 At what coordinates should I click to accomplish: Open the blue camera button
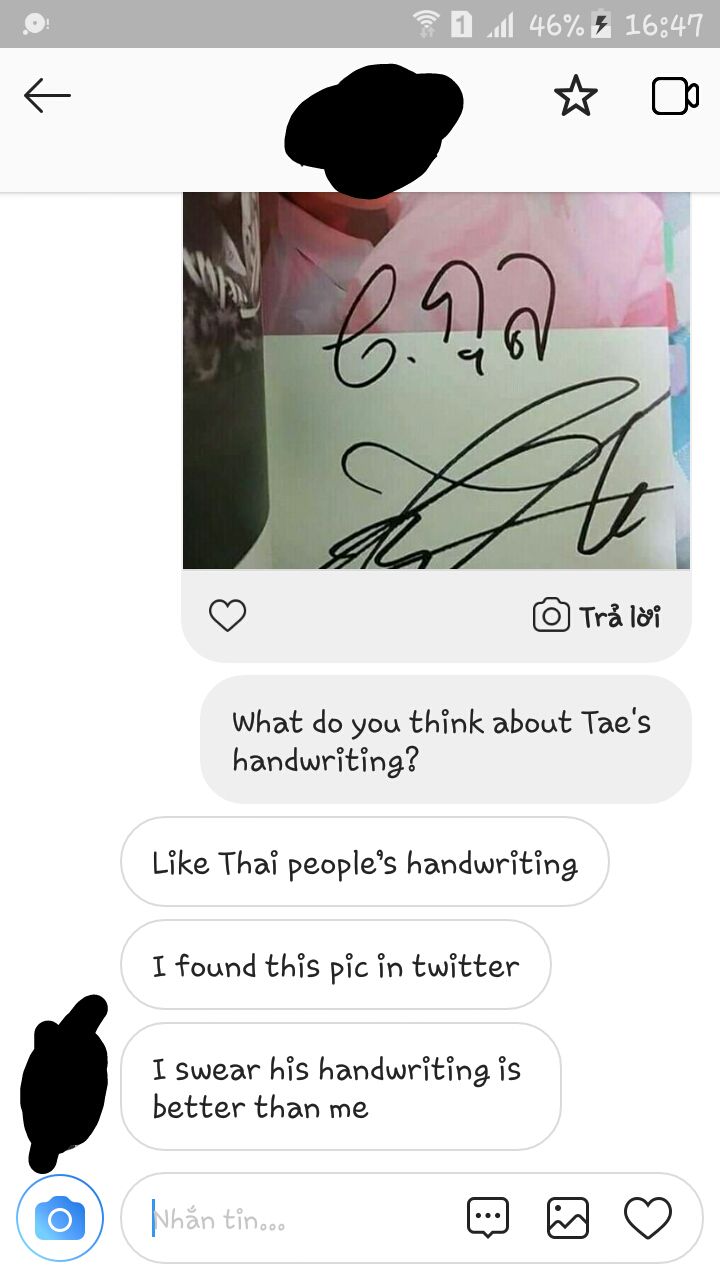coord(60,1218)
